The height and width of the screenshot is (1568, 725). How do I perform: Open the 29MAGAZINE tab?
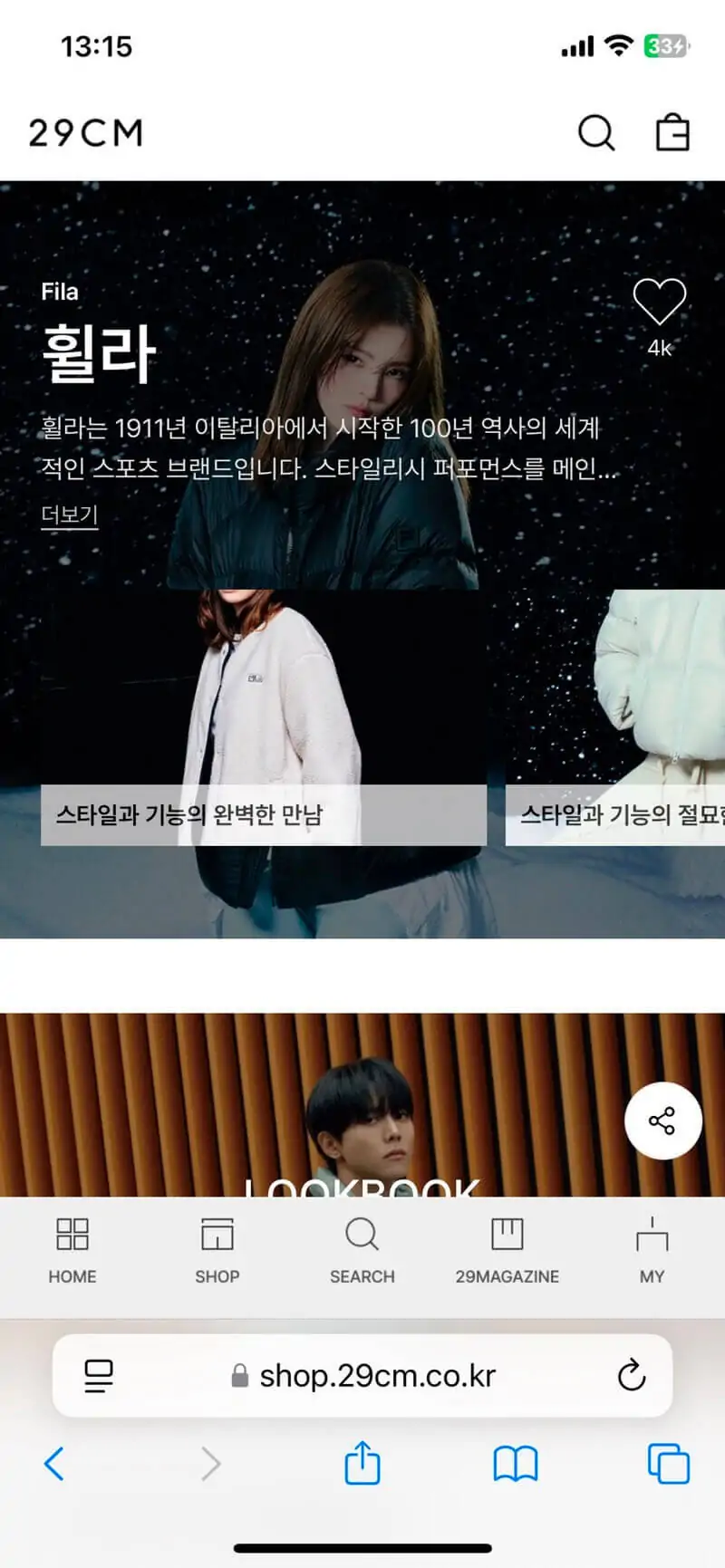[x=507, y=1250]
